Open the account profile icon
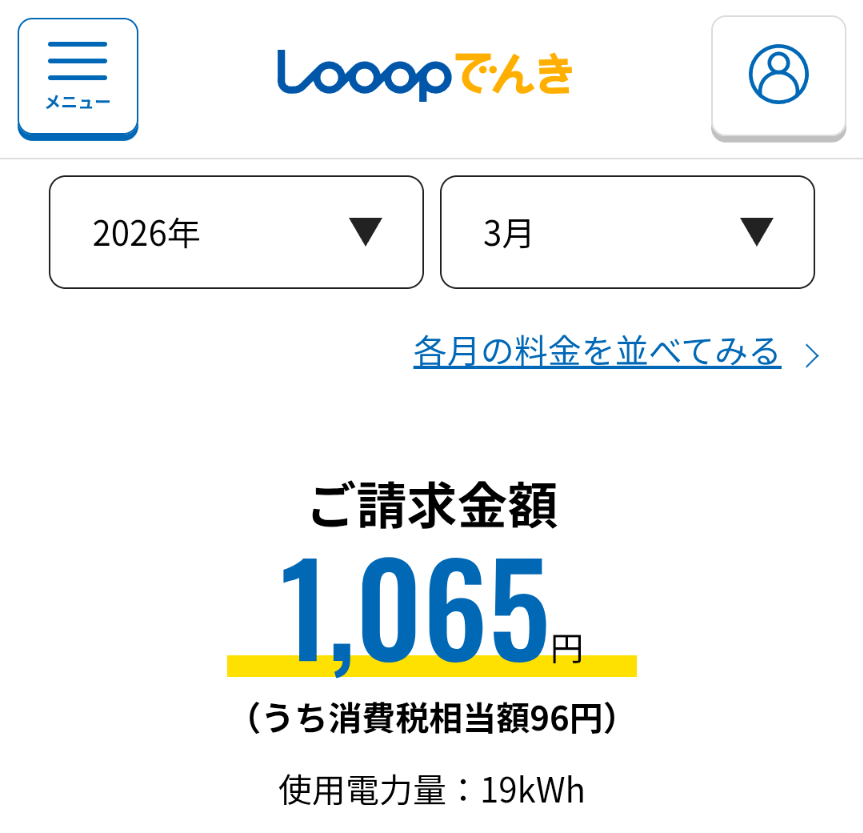Viewport: 863px width, 833px height. 778,75
